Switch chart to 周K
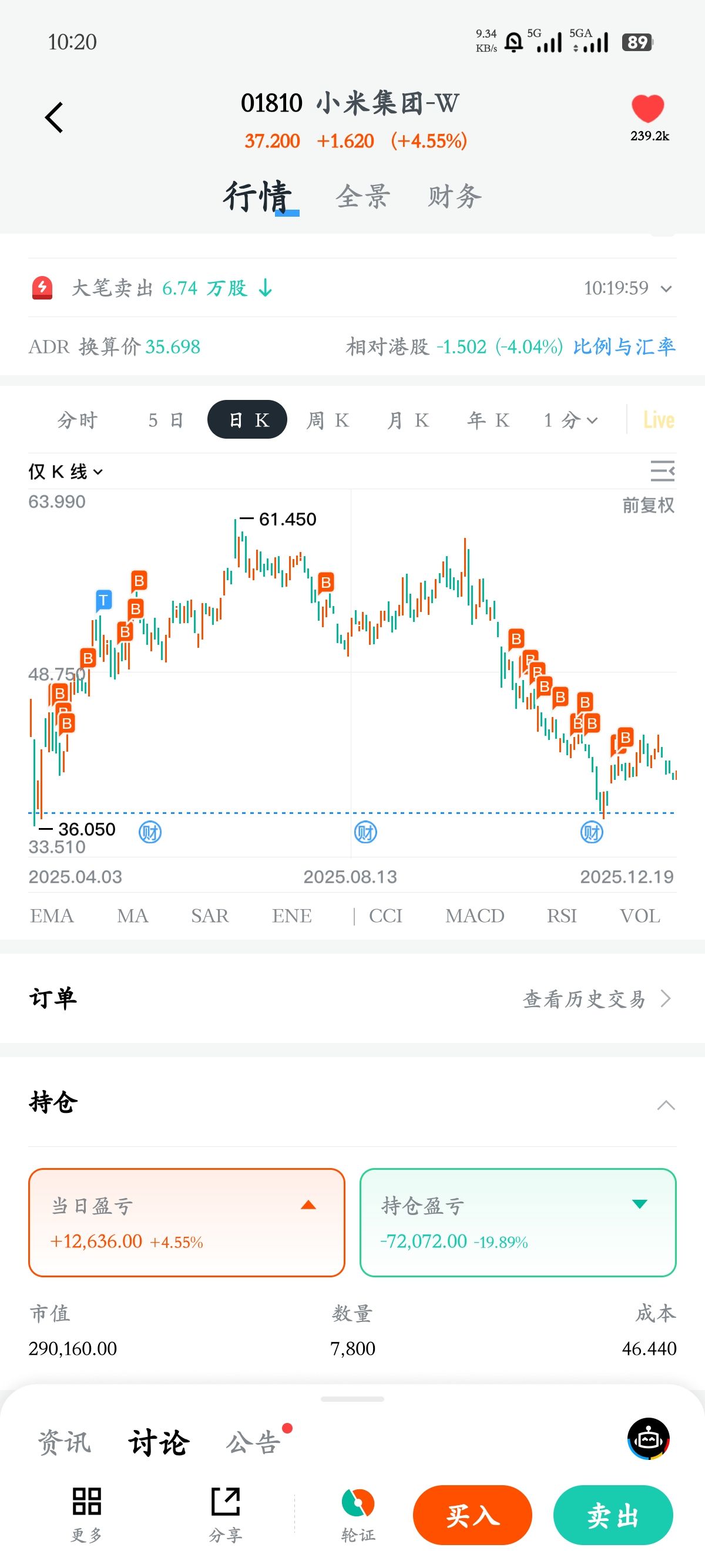This screenshot has height=1568, width=705. point(328,420)
